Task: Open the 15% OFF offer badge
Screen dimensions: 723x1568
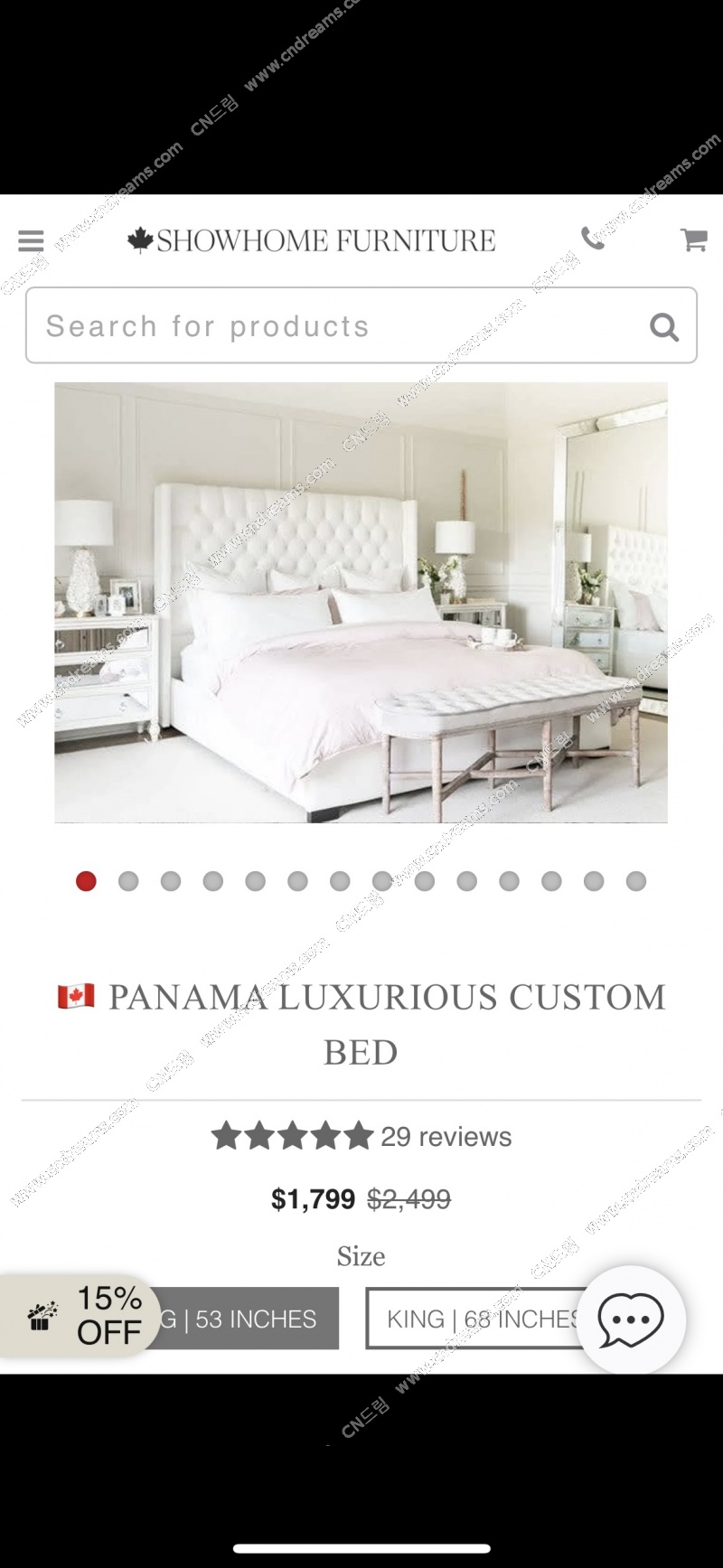Action: coord(81,1316)
